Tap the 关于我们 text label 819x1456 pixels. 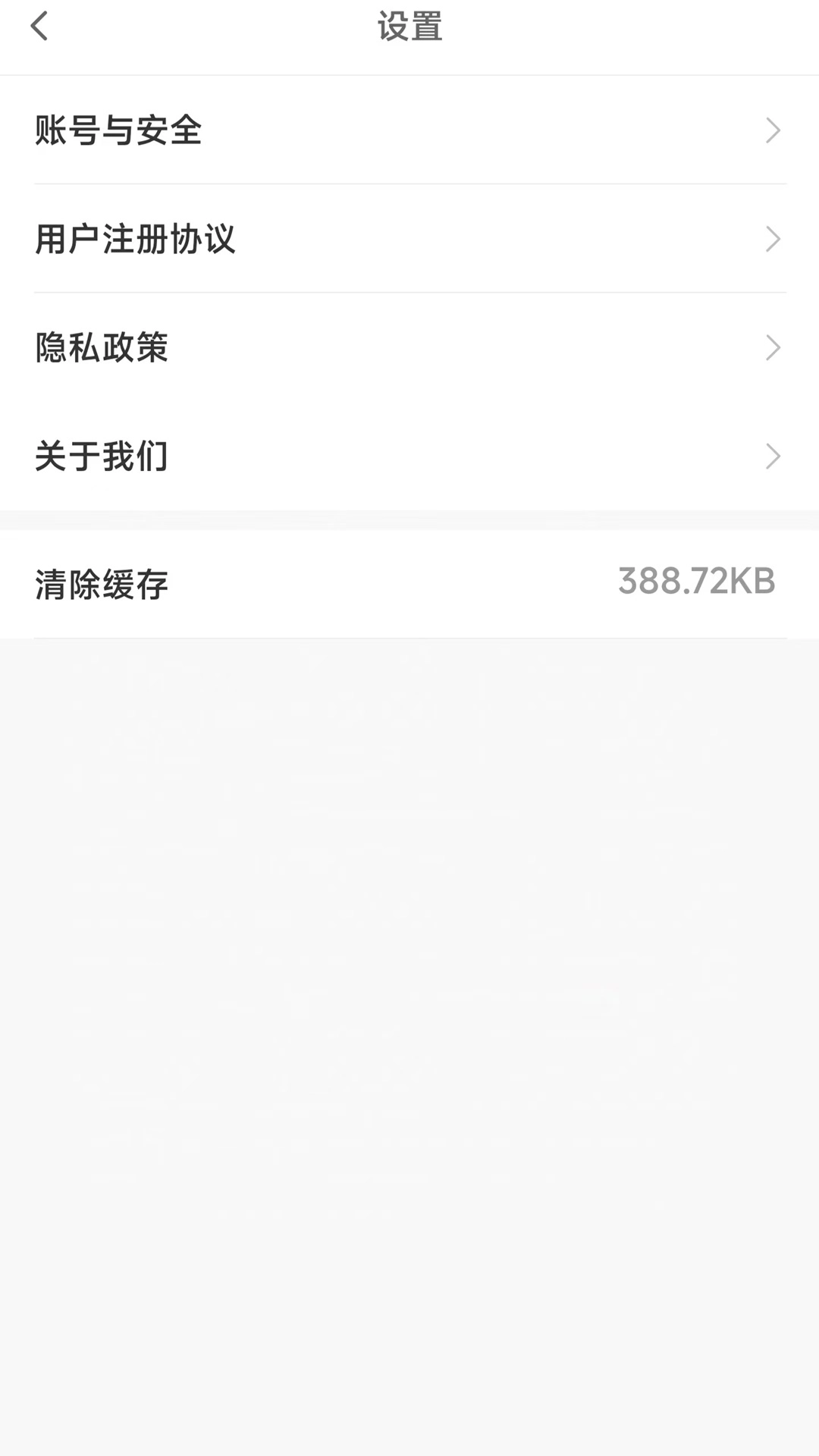pos(101,456)
